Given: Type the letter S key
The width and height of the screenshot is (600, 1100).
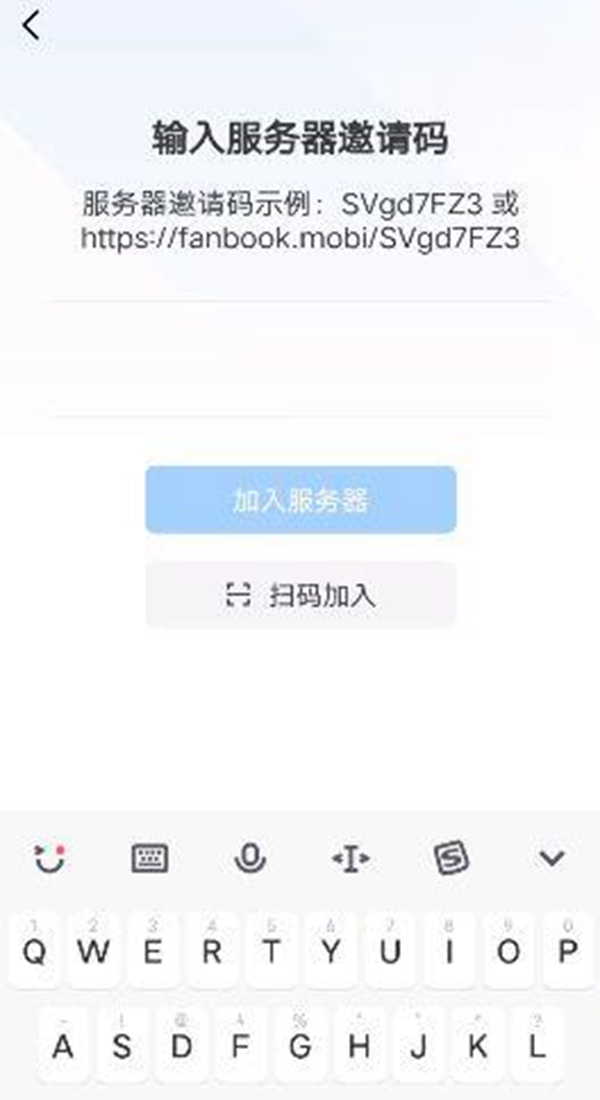Looking at the screenshot, I should [122, 1045].
